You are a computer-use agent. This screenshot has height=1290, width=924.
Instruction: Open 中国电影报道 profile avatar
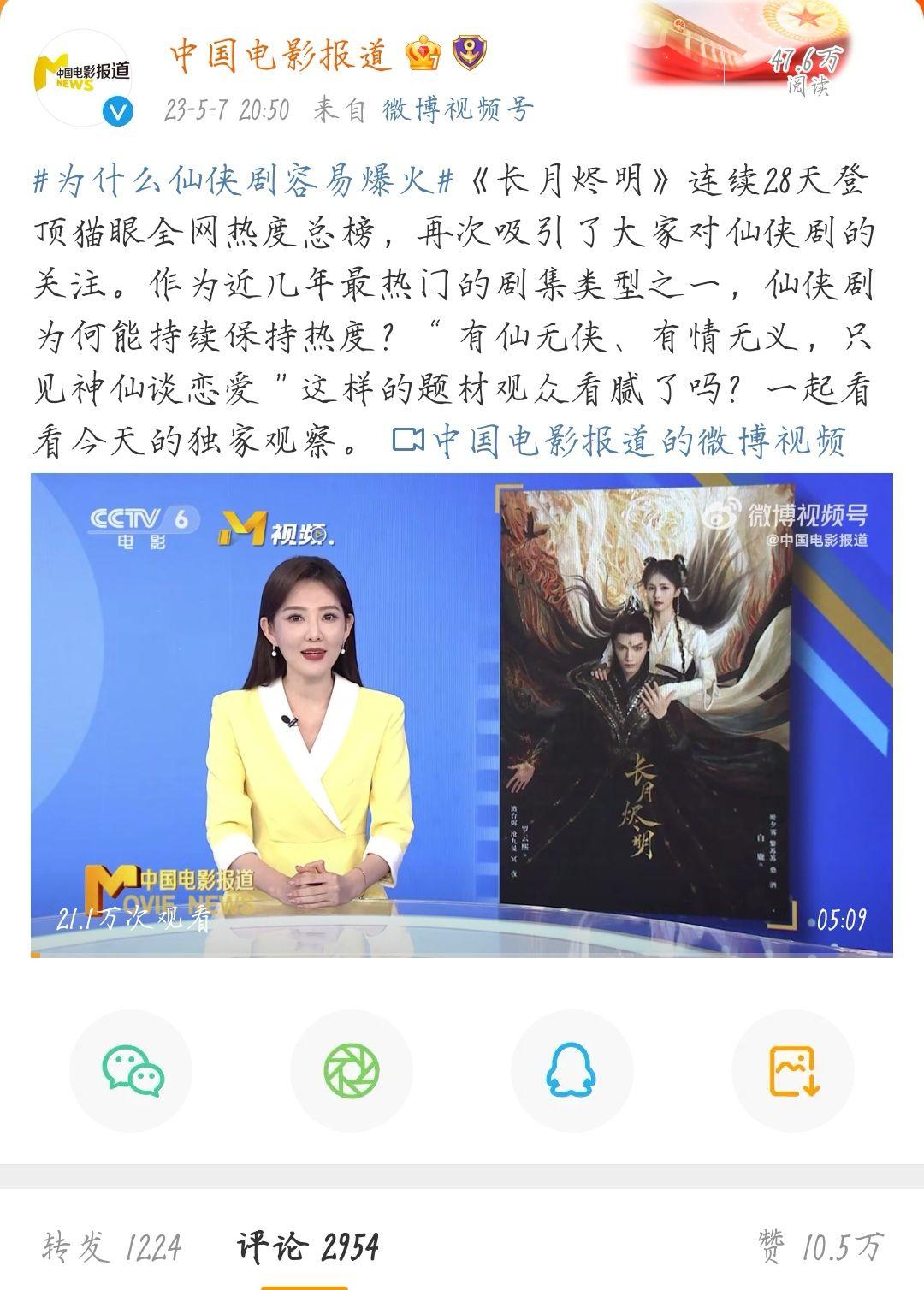pyautogui.click(x=82, y=79)
